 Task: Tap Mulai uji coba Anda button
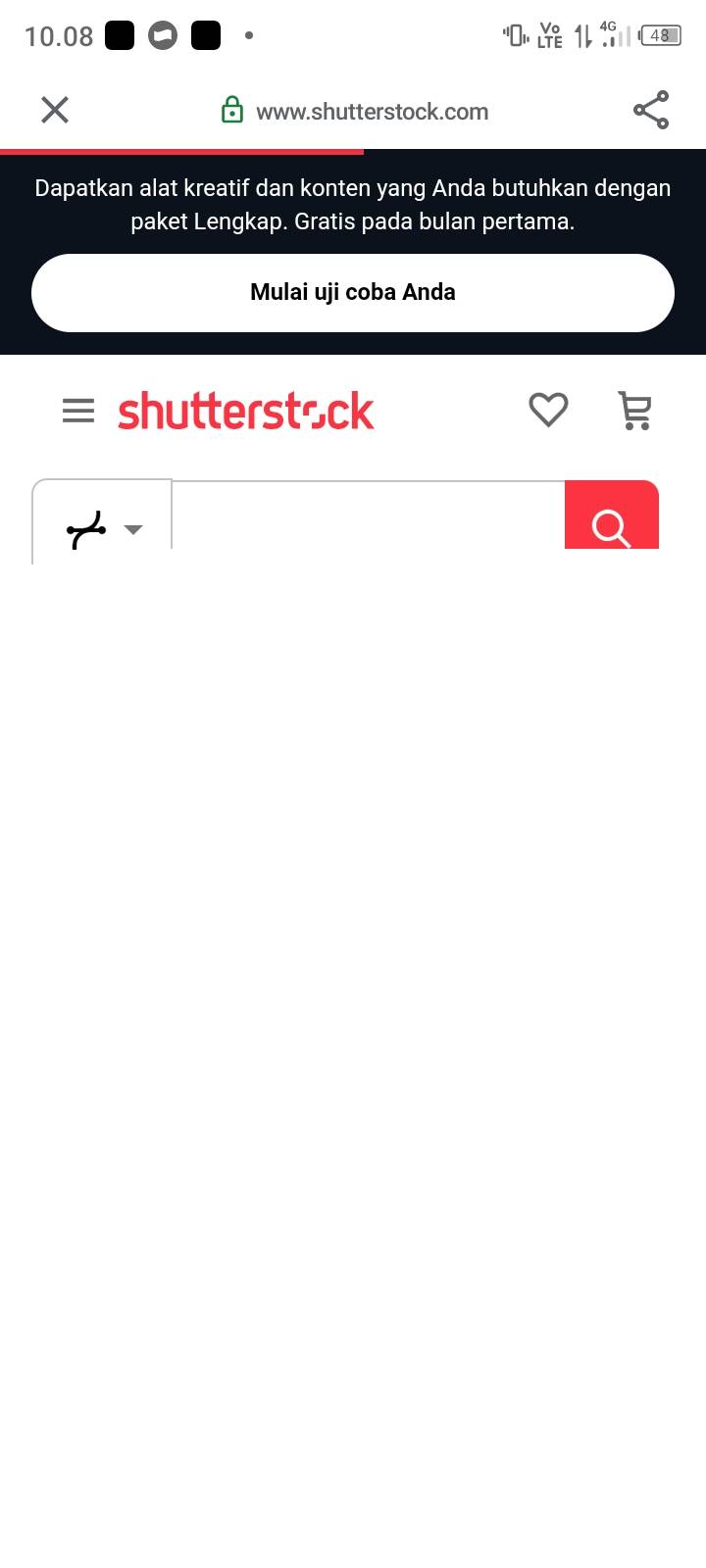tap(353, 293)
